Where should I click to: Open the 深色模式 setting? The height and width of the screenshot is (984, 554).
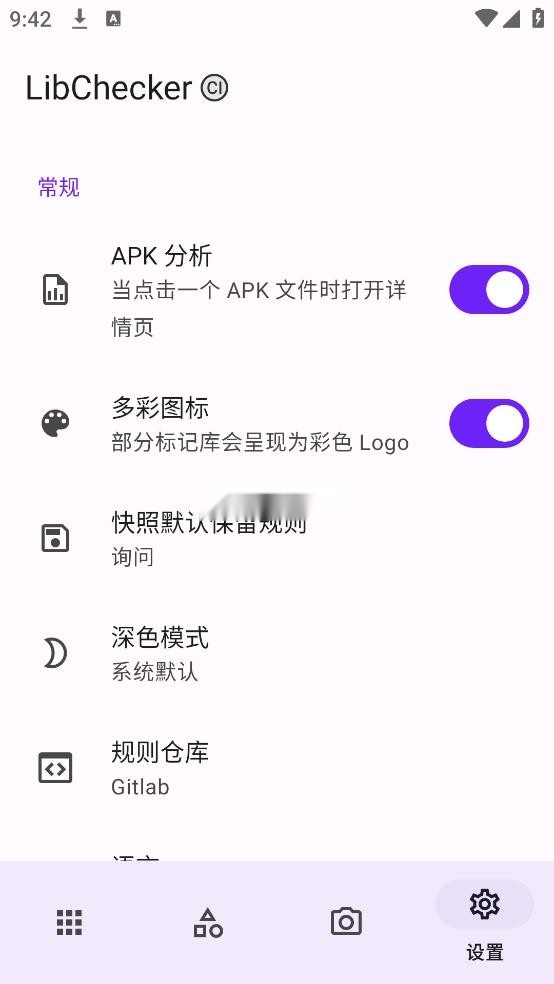tap(277, 654)
